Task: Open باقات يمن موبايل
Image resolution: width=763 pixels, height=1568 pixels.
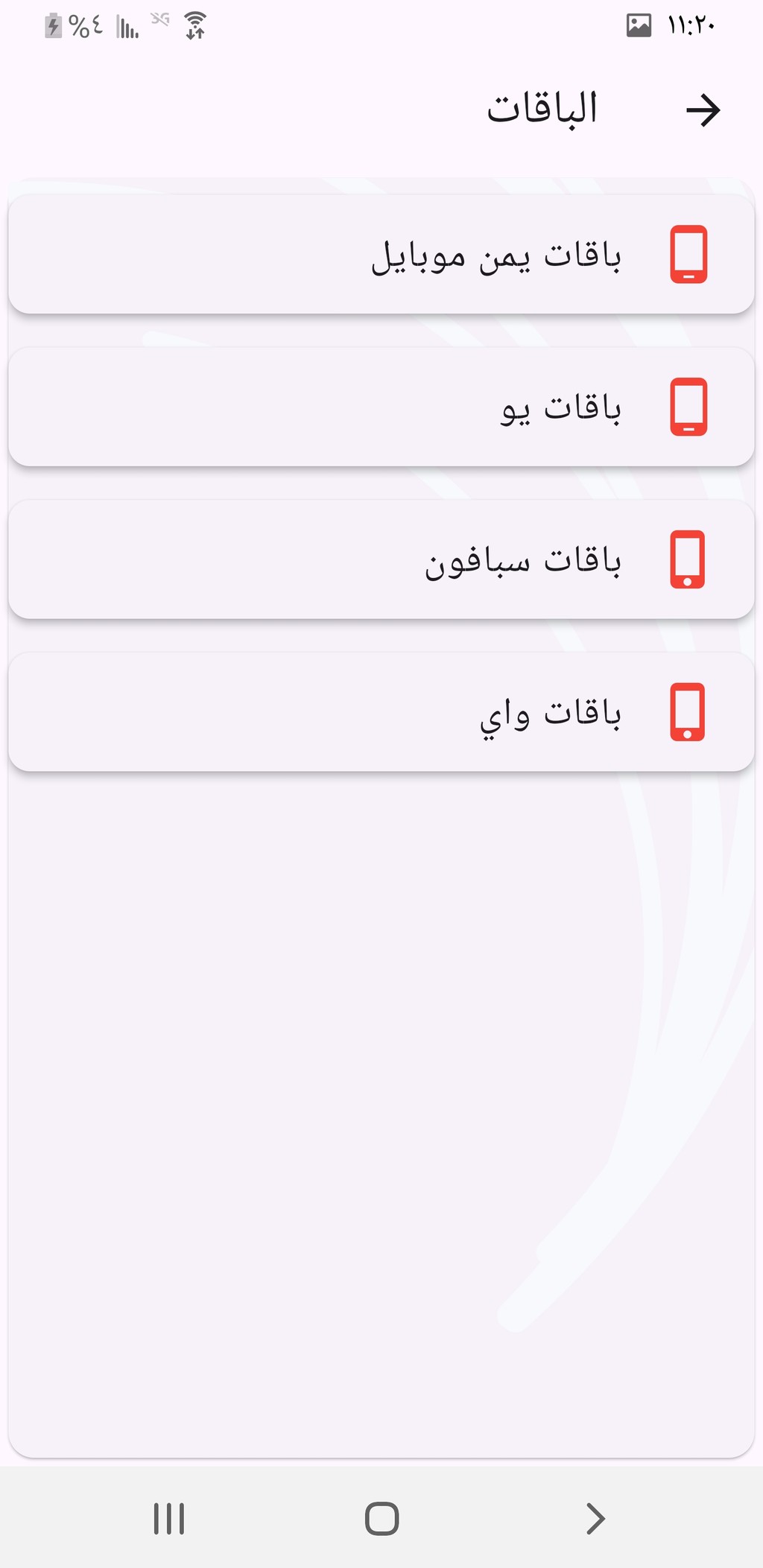Action: (x=381, y=254)
